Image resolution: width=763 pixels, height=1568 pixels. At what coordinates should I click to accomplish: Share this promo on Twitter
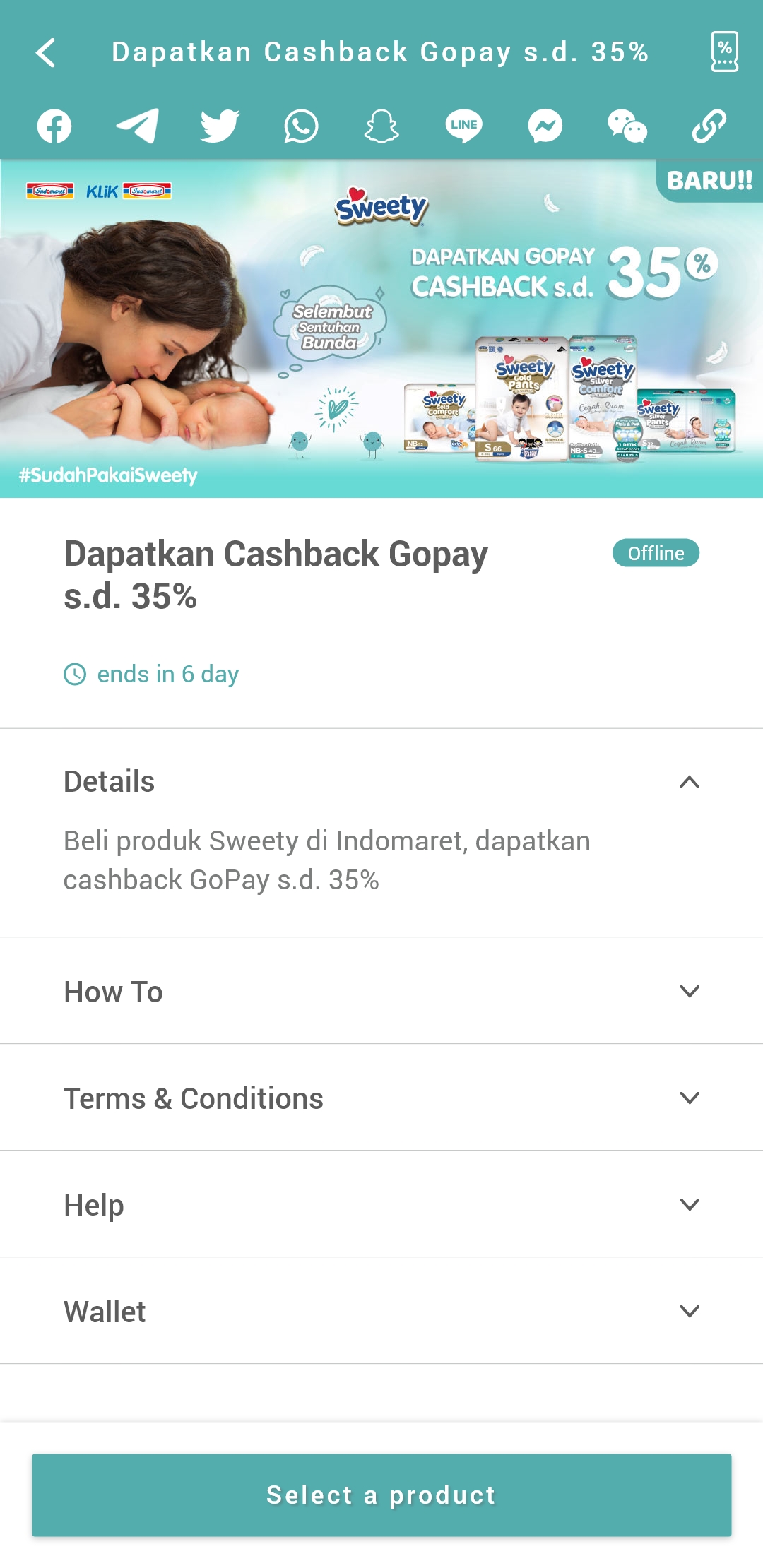pyautogui.click(x=220, y=126)
